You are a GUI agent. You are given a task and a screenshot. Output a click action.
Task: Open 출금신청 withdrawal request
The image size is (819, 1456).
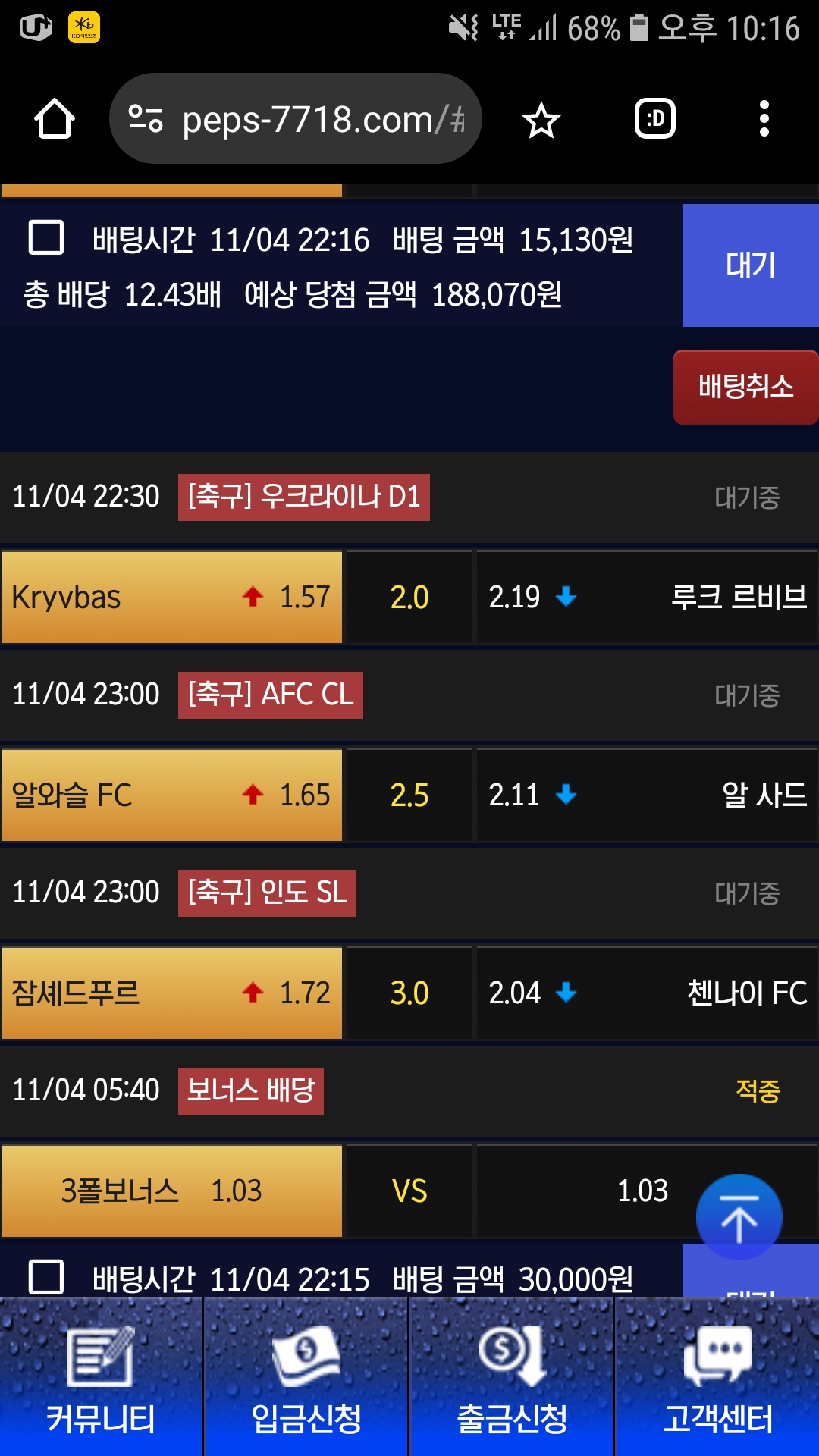(512, 1377)
